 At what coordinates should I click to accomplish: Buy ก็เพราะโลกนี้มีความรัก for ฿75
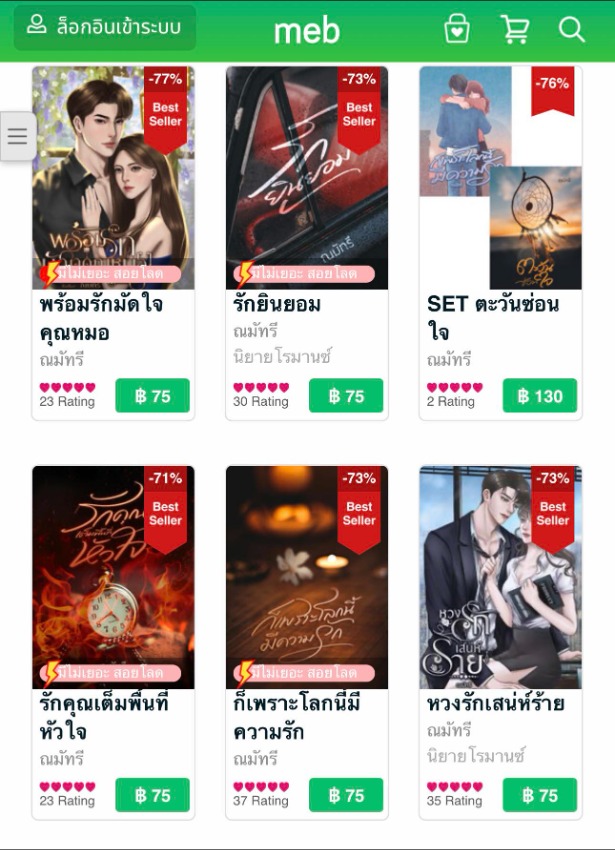[x=346, y=796]
